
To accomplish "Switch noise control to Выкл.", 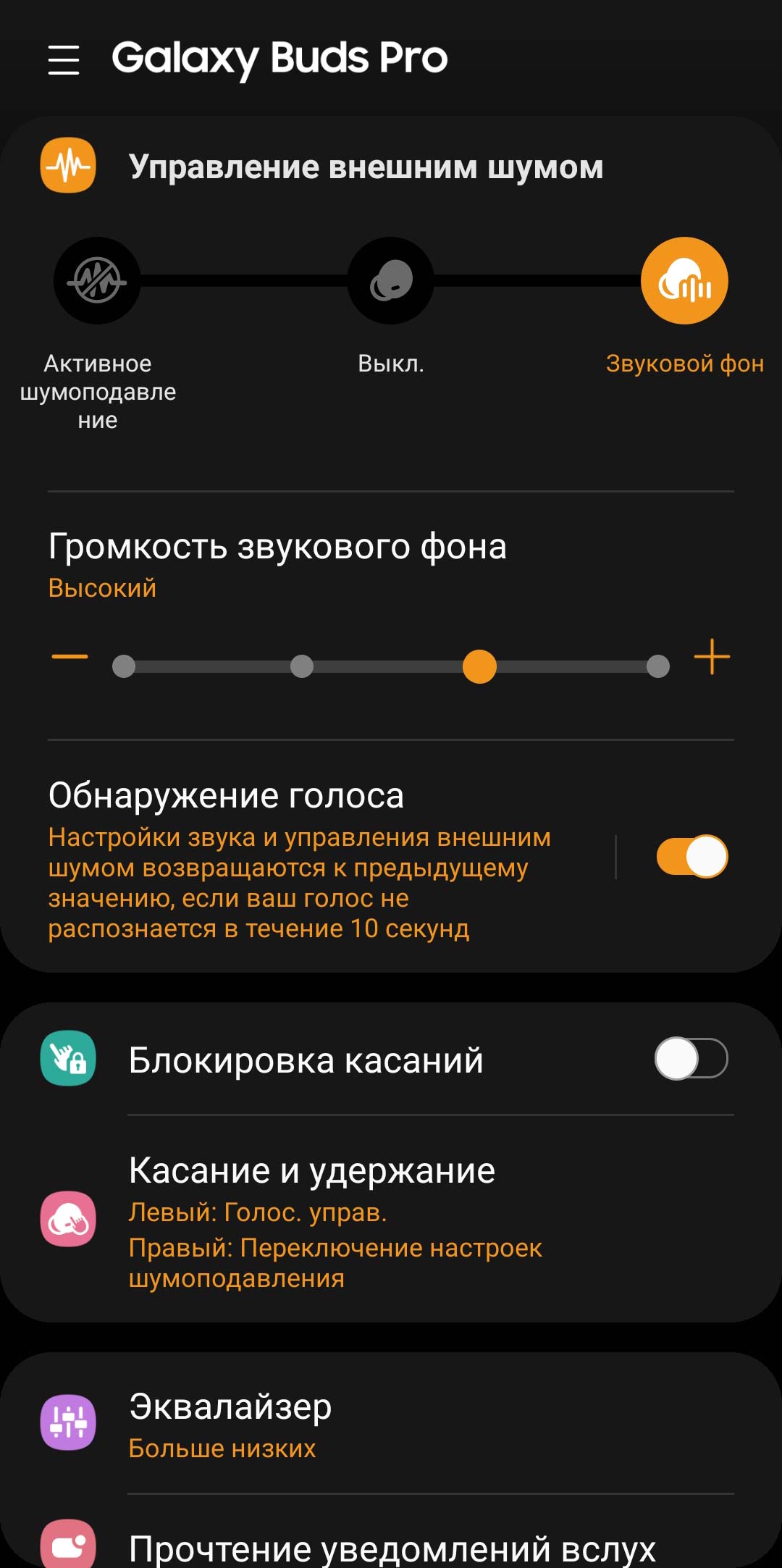I will click(x=391, y=280).
